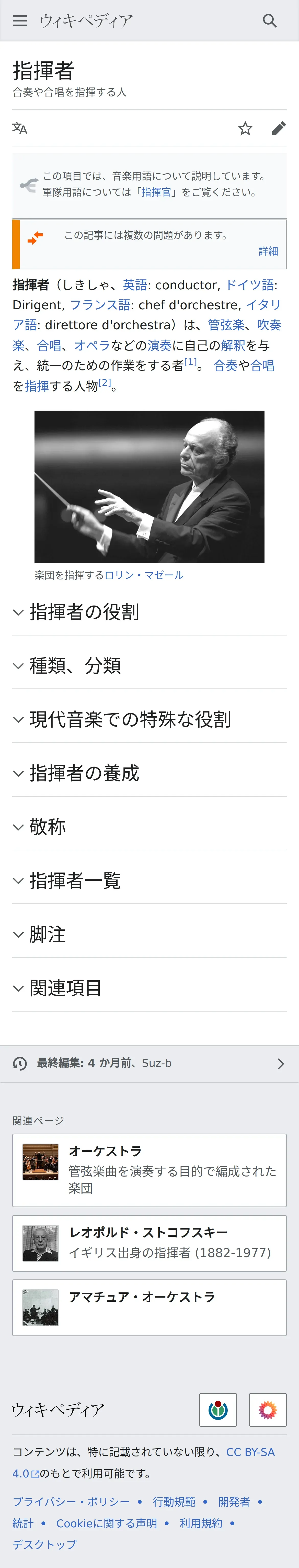Open related page オーケストラ

[149, 1170]
